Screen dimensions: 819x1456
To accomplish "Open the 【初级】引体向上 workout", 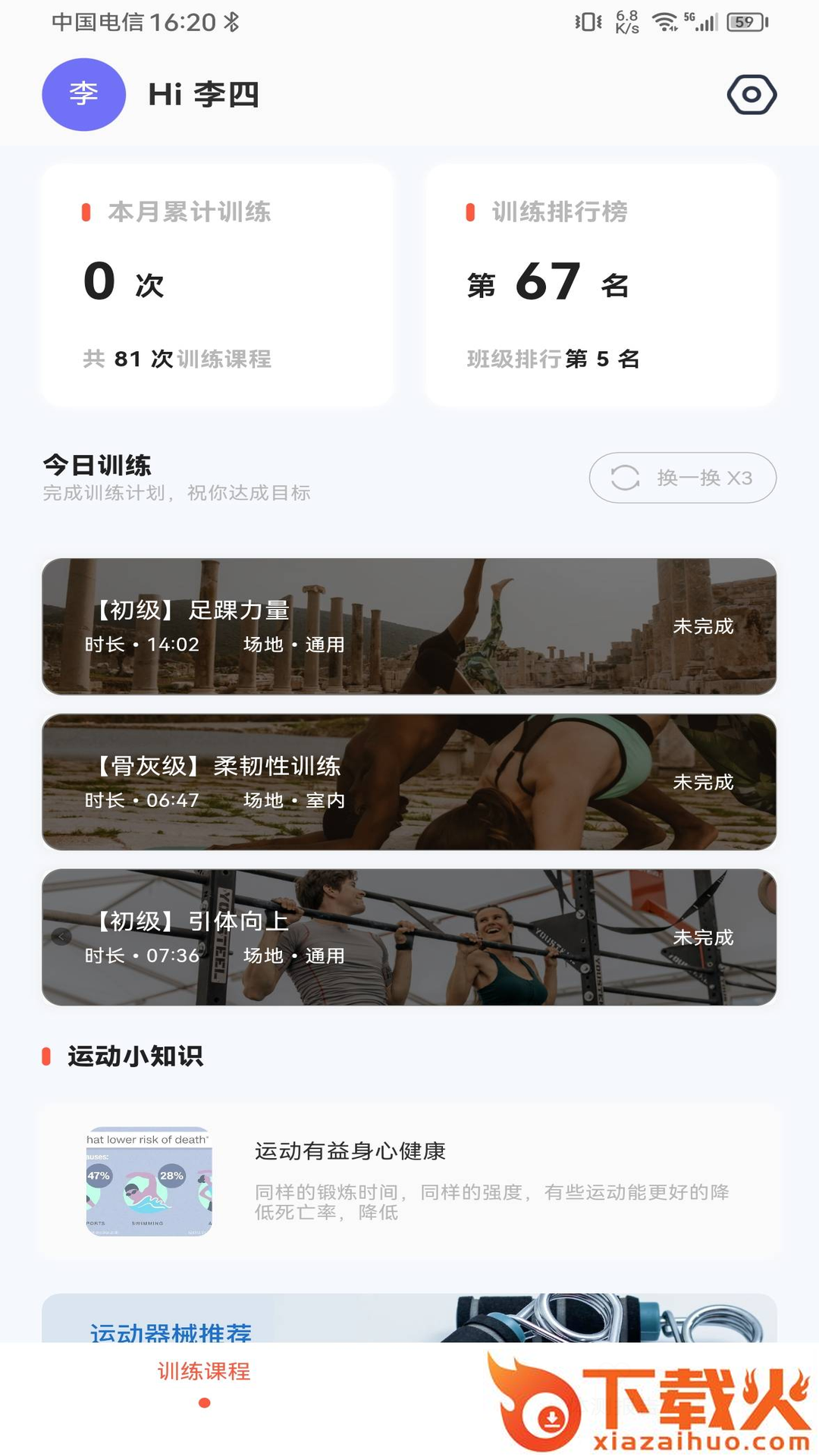I will coord(409,937).
